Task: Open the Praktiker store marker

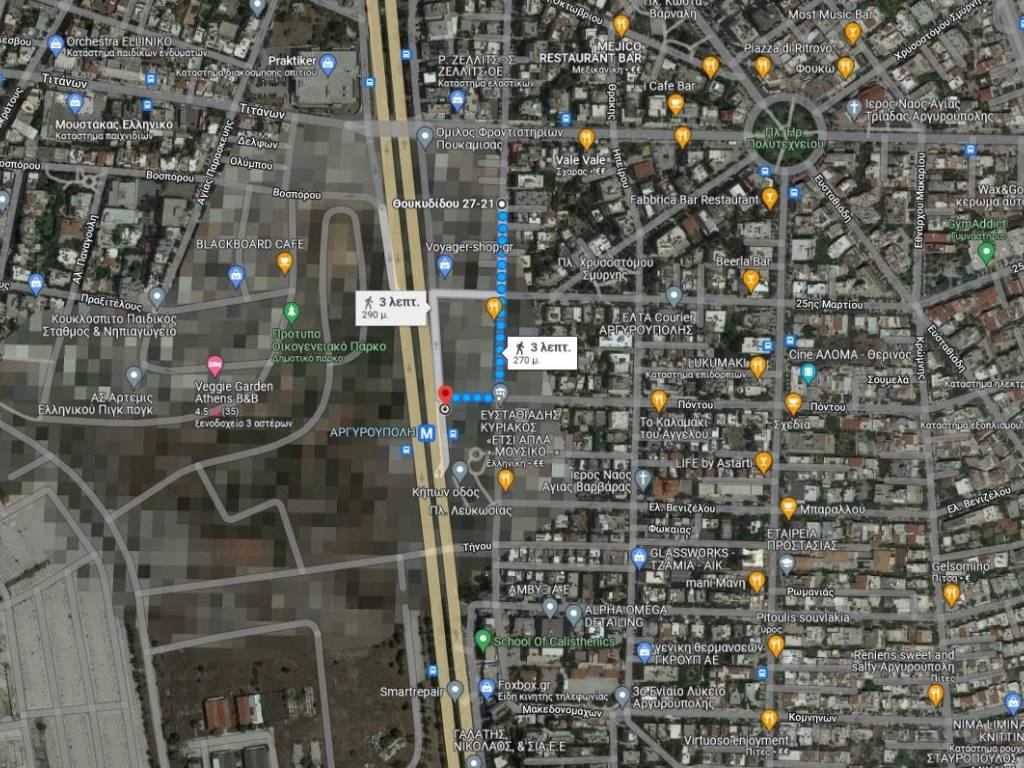Action: [327, 62]
